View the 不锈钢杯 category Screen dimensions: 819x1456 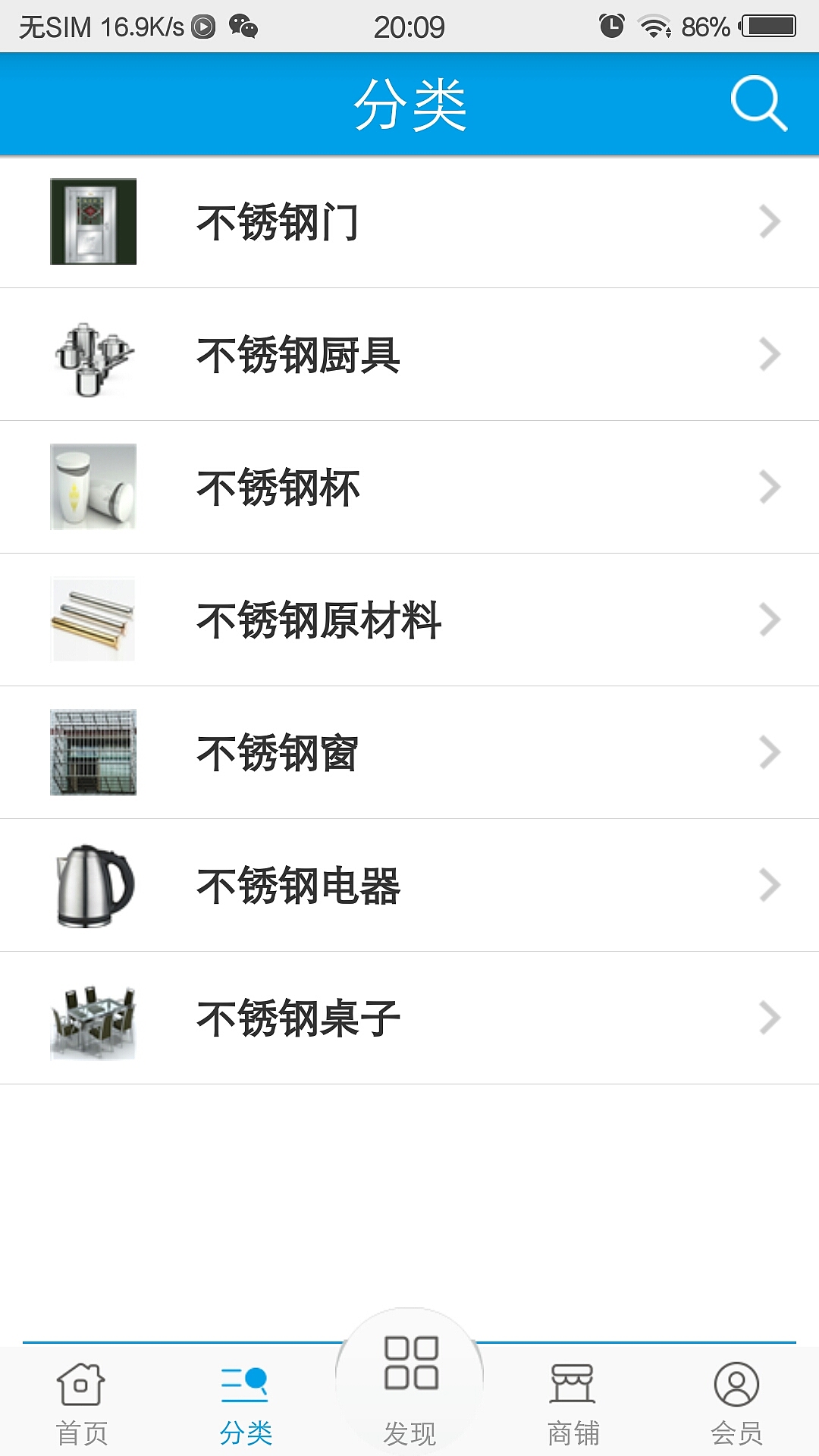(409, 488)
